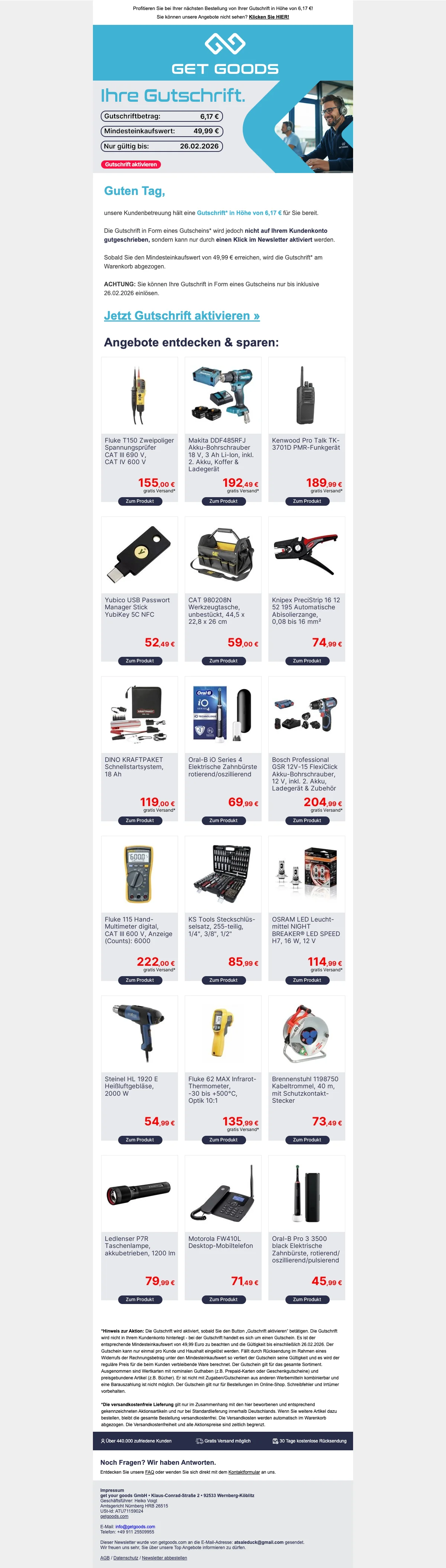
Task: Tap 'Zum Produkt' for Steinel HL 1920 E
Action: (x=139, y=1140)
